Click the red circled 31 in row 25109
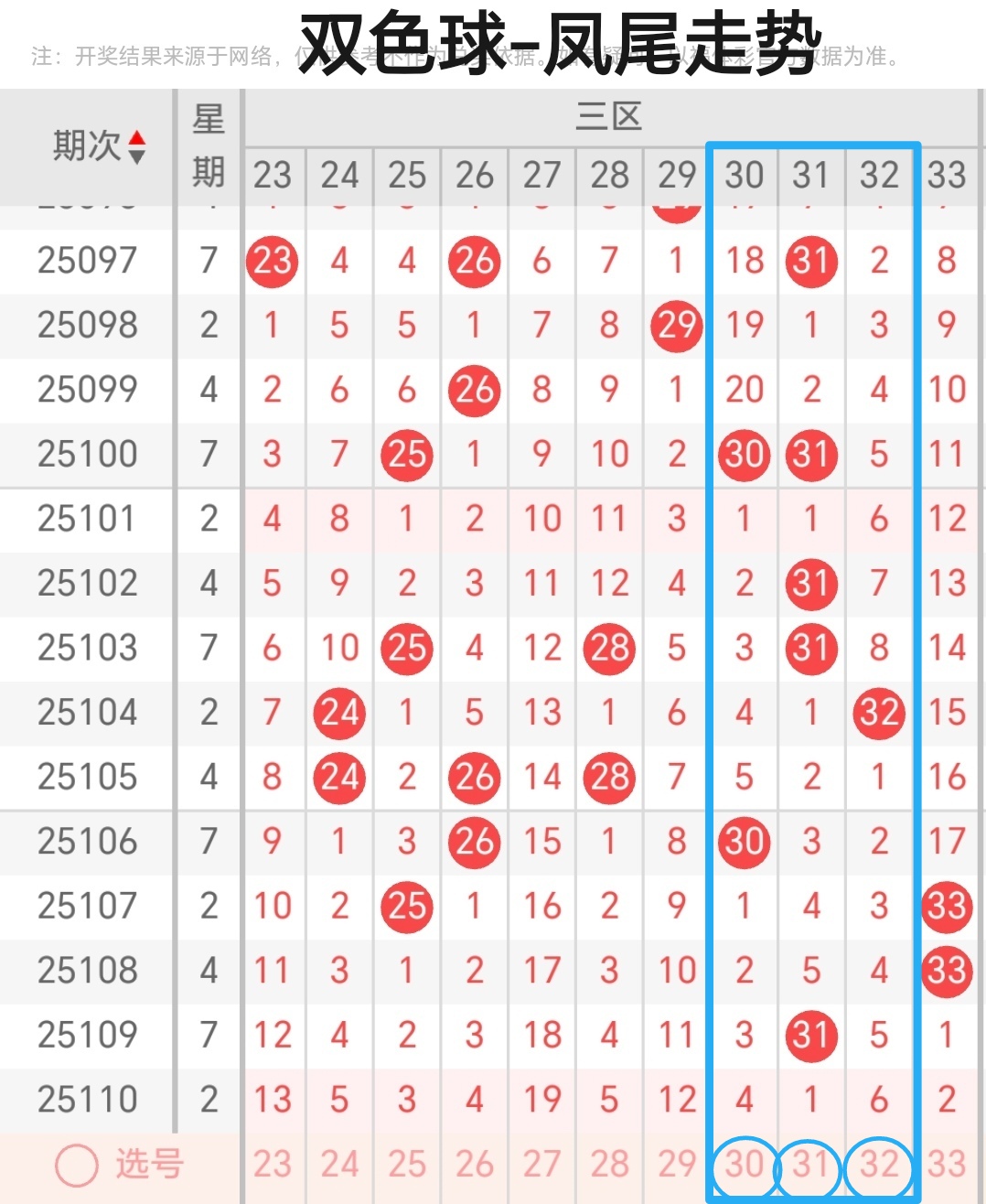The height and width of the screenshot is (1204, 986). [811, 1036]
